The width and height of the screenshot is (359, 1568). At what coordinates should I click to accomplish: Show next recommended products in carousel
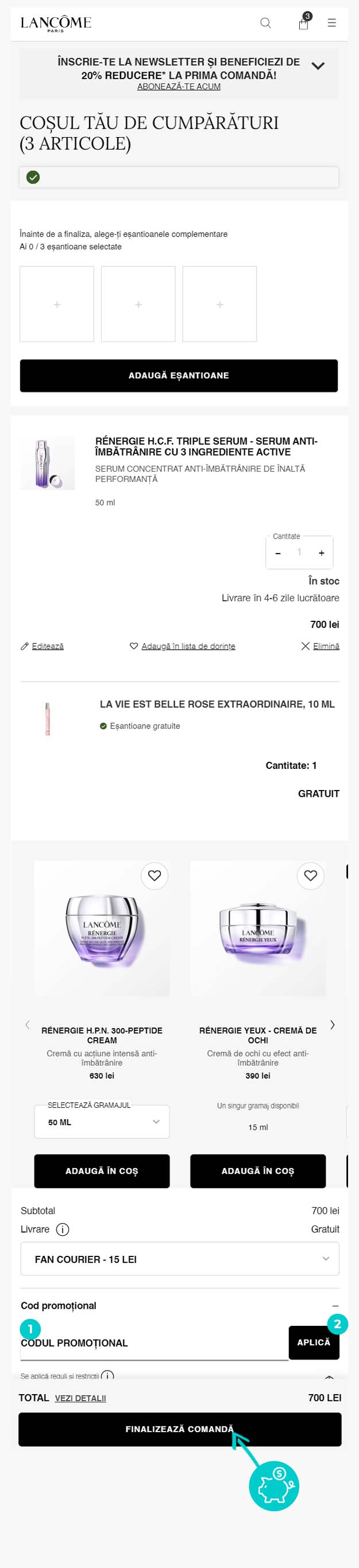coord(332,1025)
